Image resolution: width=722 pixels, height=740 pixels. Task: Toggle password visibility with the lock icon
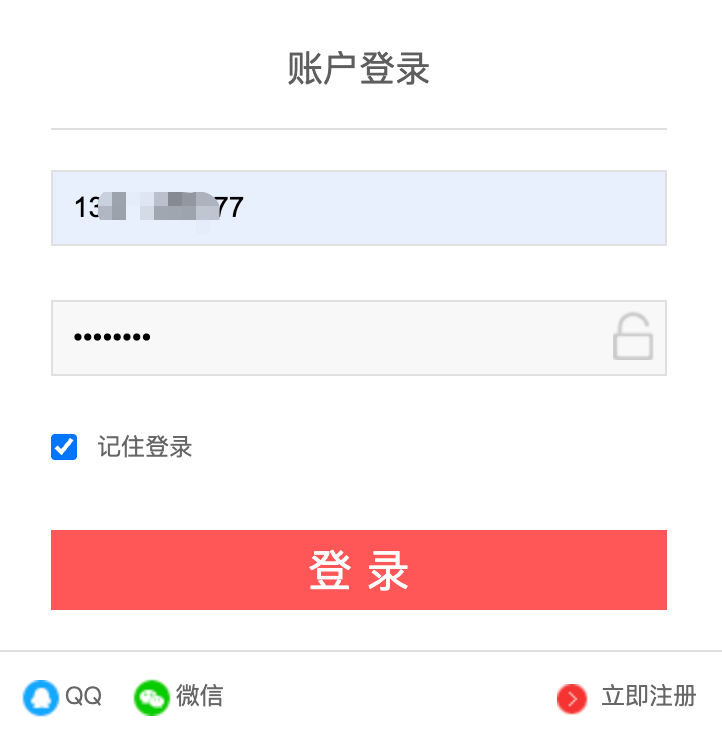tap(634, 338)
